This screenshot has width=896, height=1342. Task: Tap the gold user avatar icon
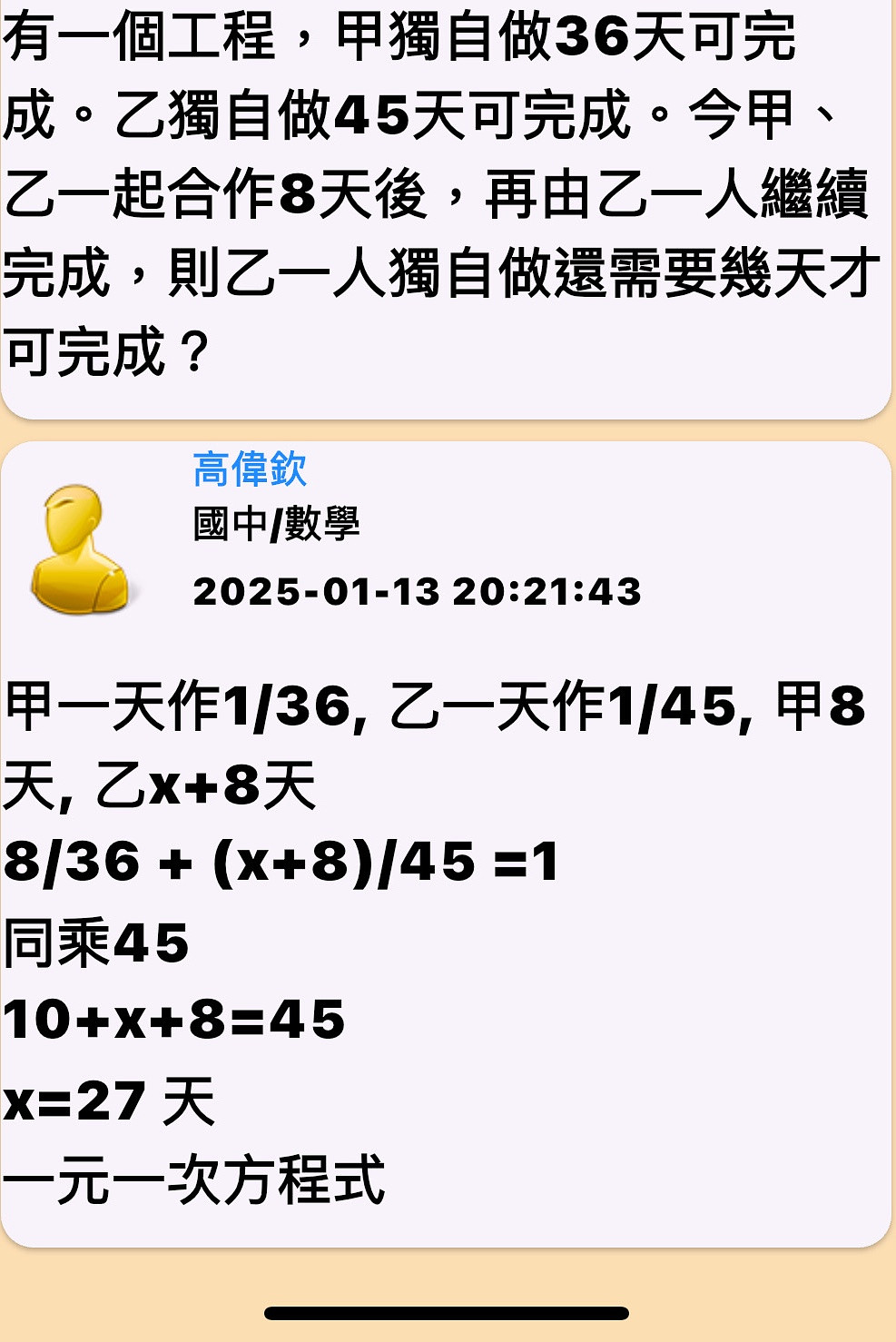pos(80,549)
